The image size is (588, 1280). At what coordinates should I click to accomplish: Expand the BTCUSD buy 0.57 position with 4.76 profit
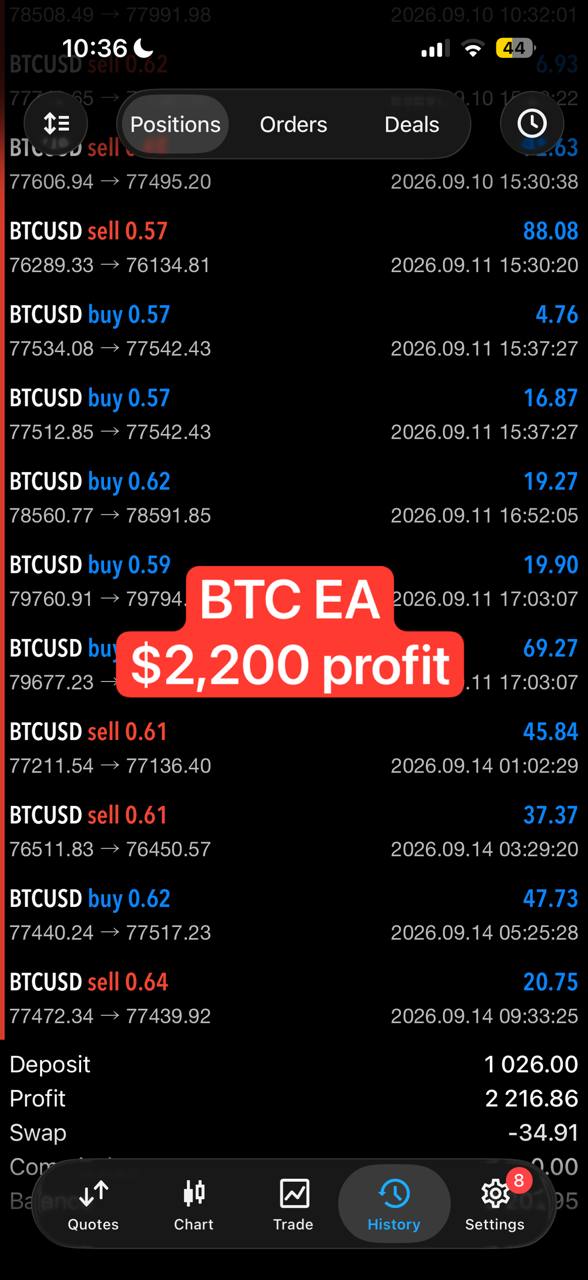click(294, 332)
